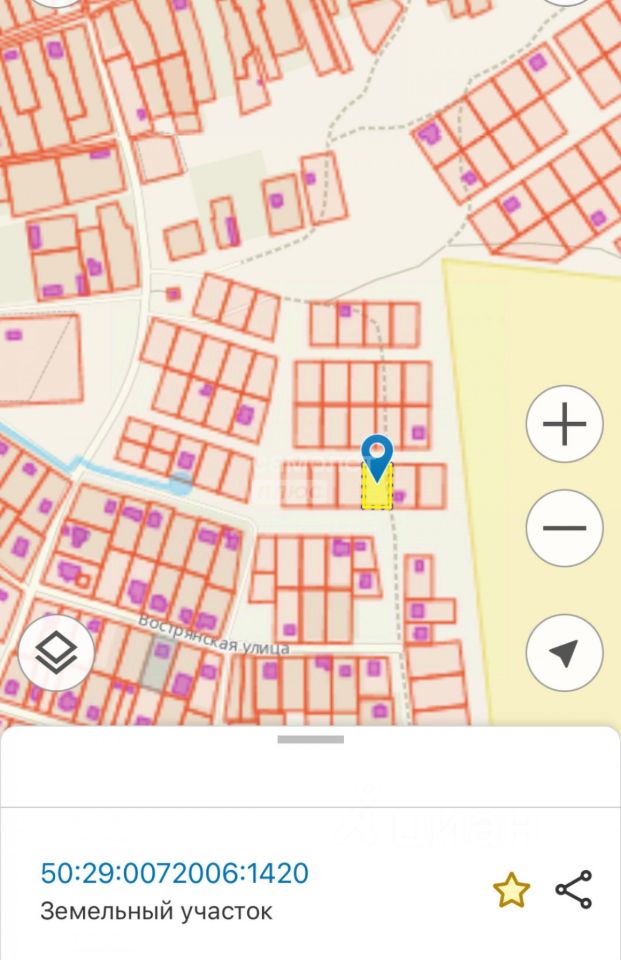The height and width of the screenshot is (960, 621).
Task: Center map on my current location
Action: [x=564, y=653]
